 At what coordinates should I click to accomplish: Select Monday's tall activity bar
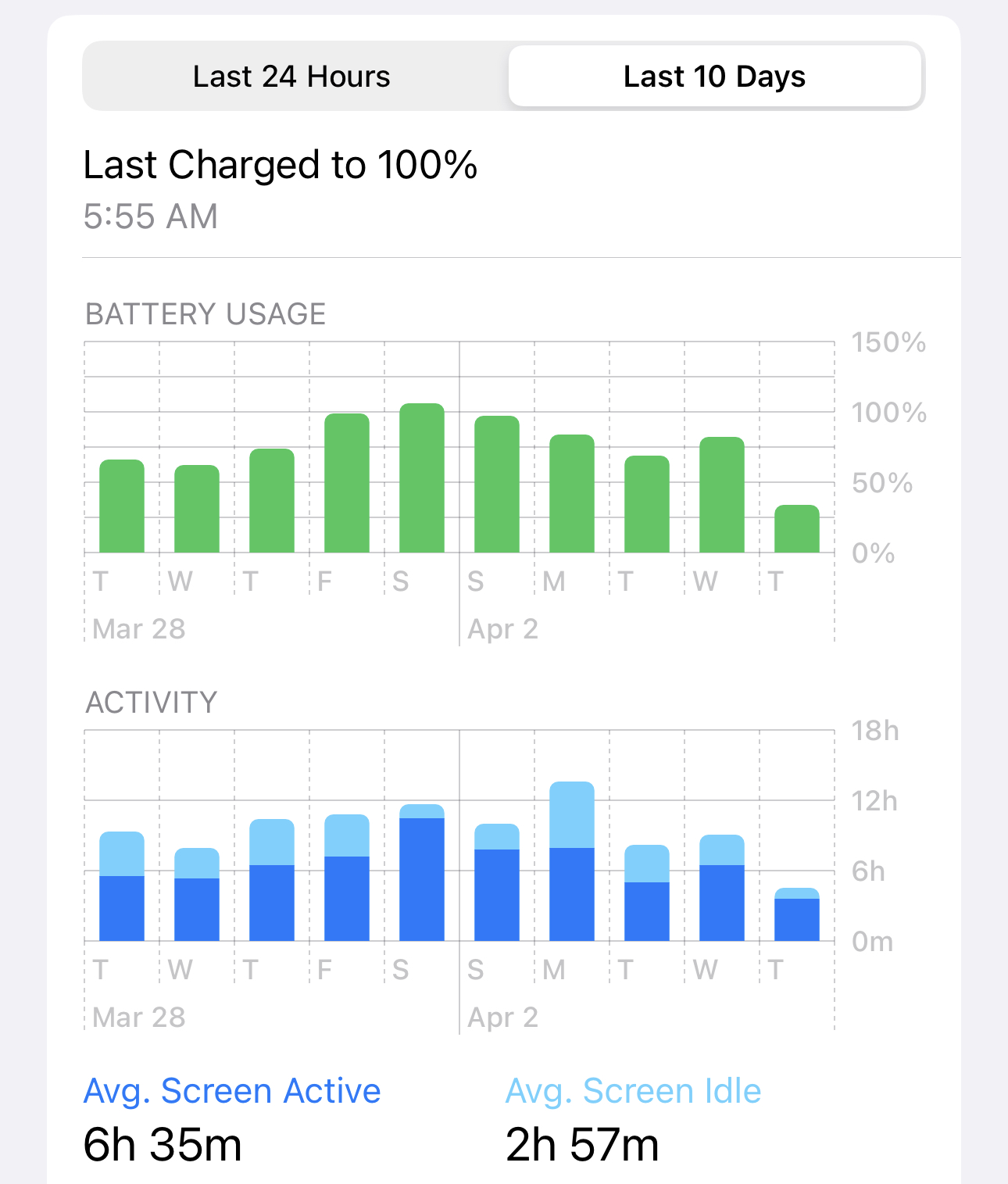[x=572, y=861]
